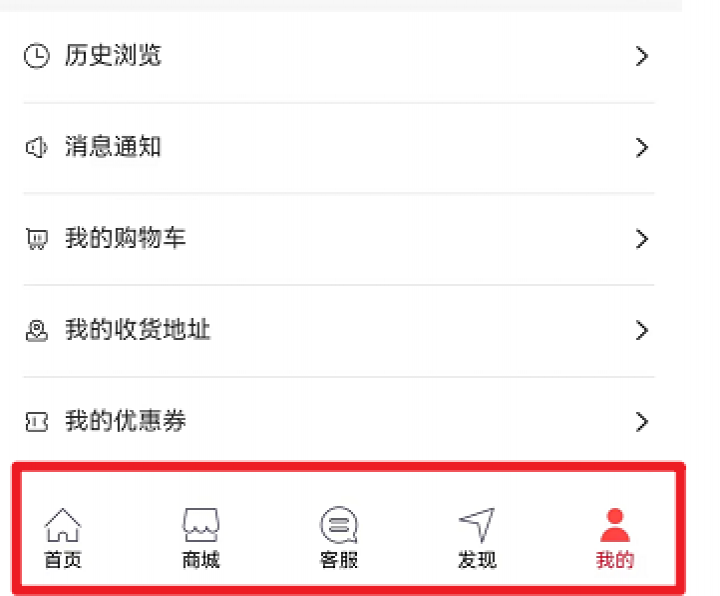Open the 客服 customer service tab

(x=339, y=538)
